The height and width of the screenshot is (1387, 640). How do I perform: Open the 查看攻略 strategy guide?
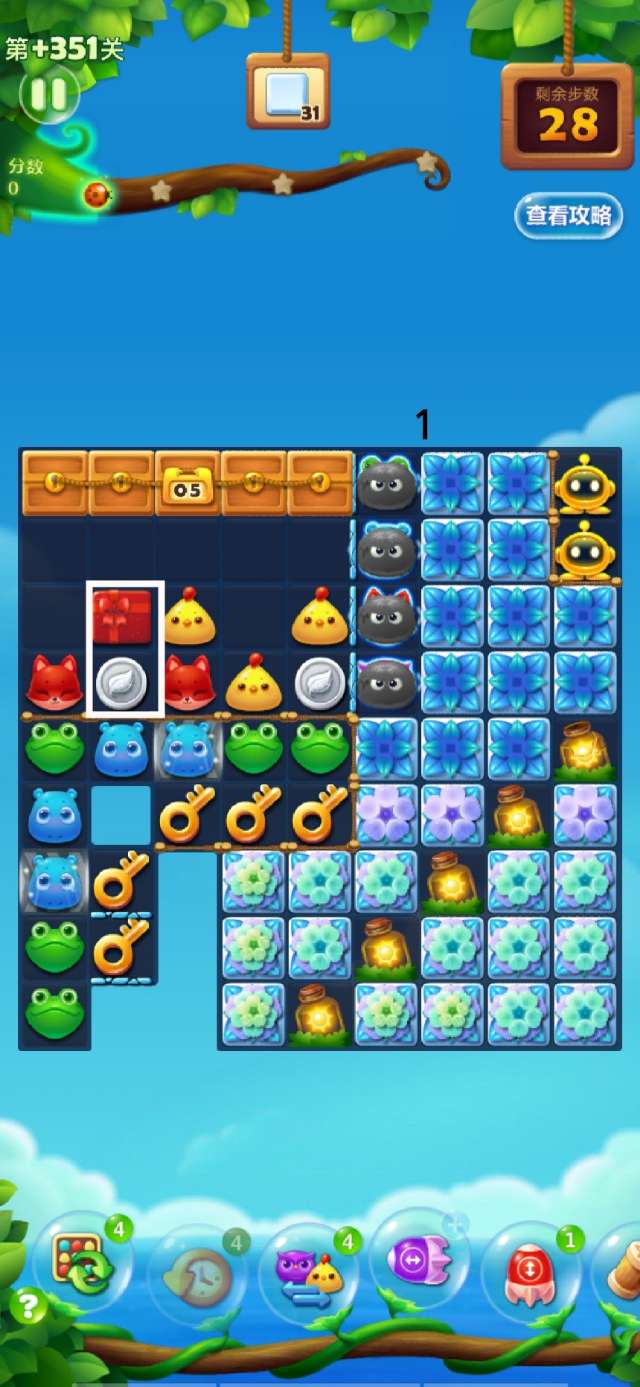[x=568, y=216]
